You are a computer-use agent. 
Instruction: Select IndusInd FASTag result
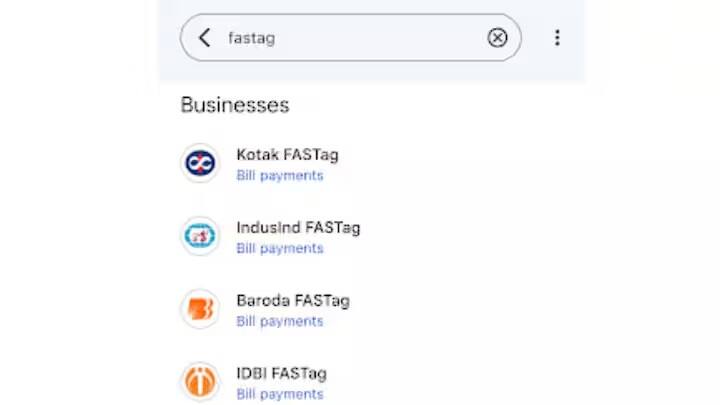click(297, 236)
